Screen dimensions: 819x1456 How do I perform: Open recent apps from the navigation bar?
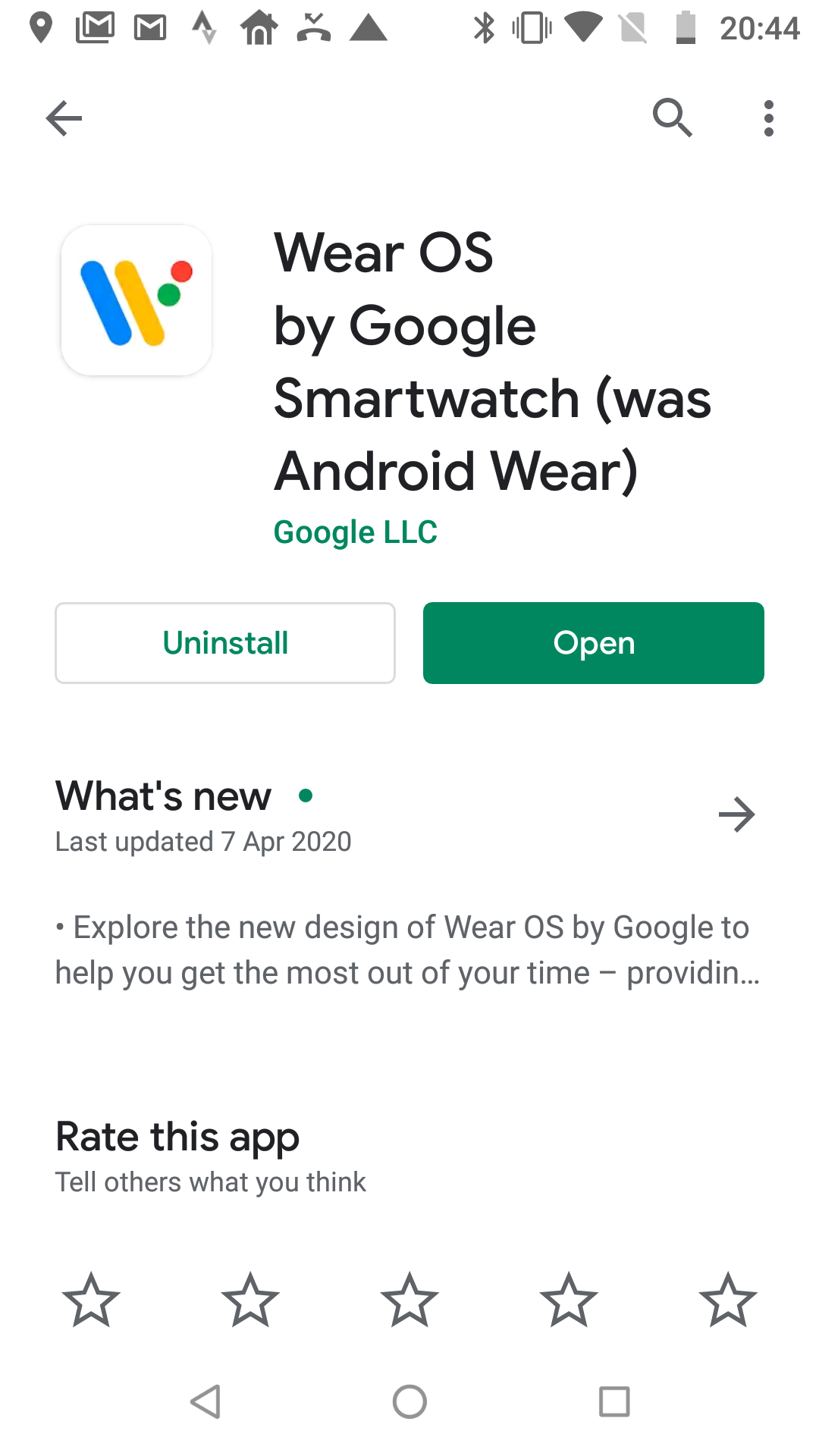pyautogui.click(x=614, y=1401)
